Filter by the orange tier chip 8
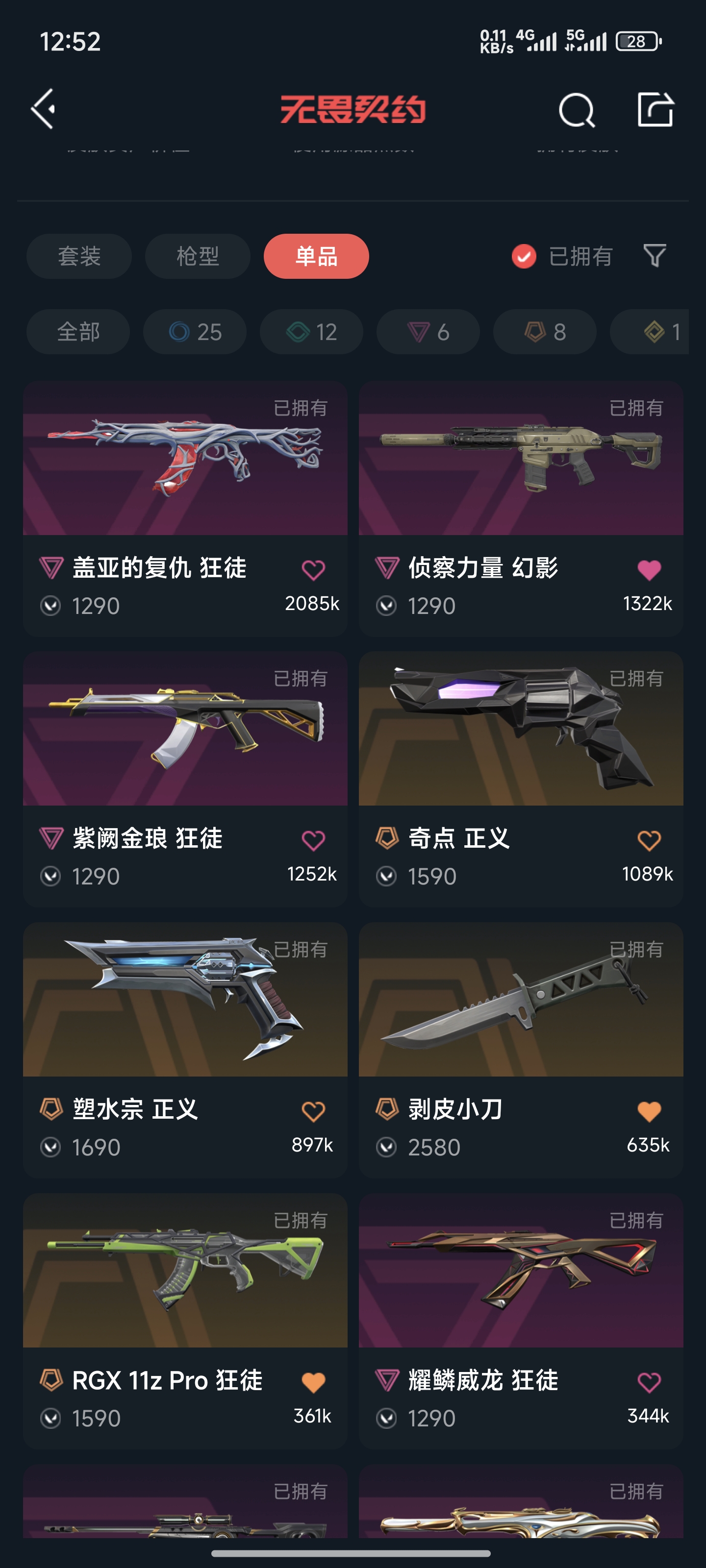Viewport: 706px width, 1568px height. coord(545,332)
